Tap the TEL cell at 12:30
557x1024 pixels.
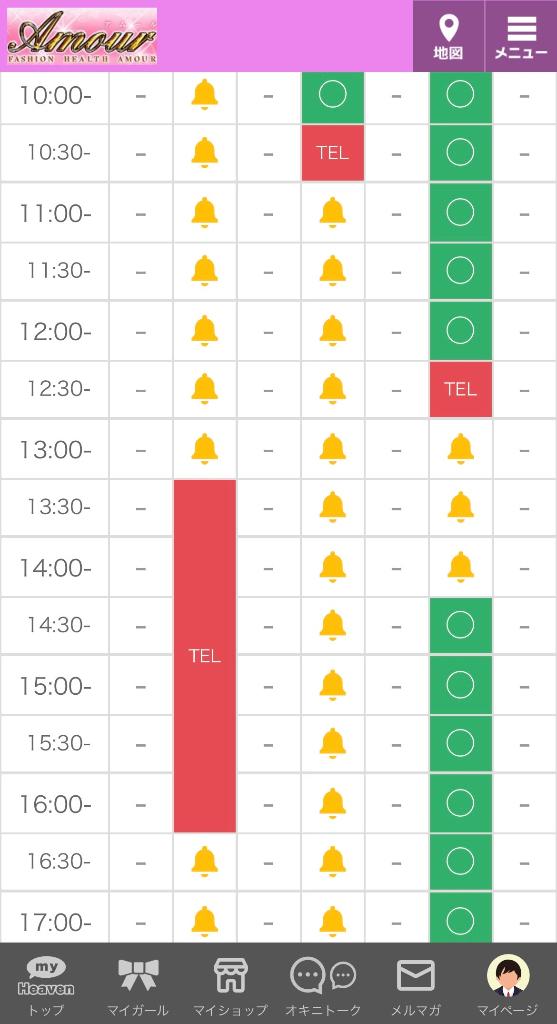pyautogui.click(x=460, y=389)
